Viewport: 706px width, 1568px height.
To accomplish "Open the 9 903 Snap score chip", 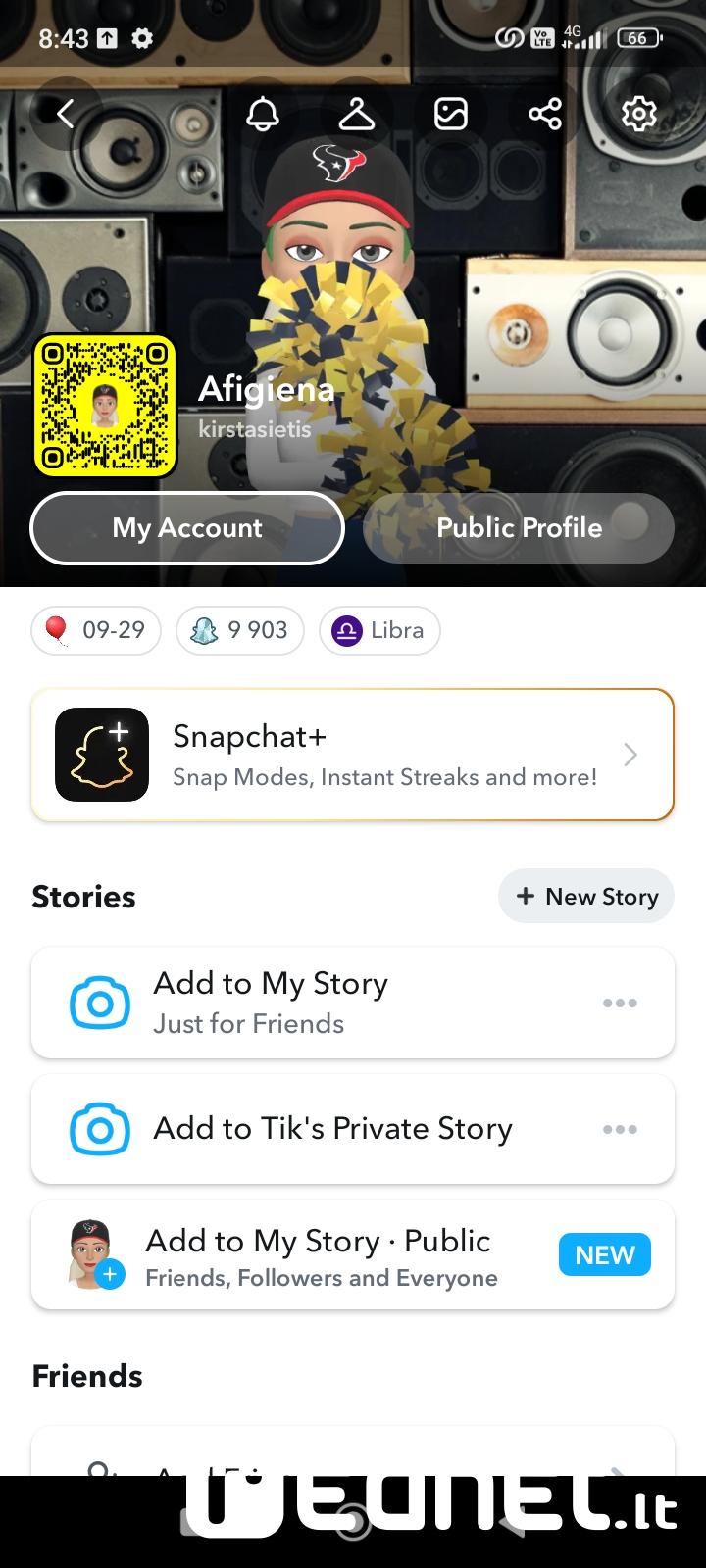I will point(240,630).
